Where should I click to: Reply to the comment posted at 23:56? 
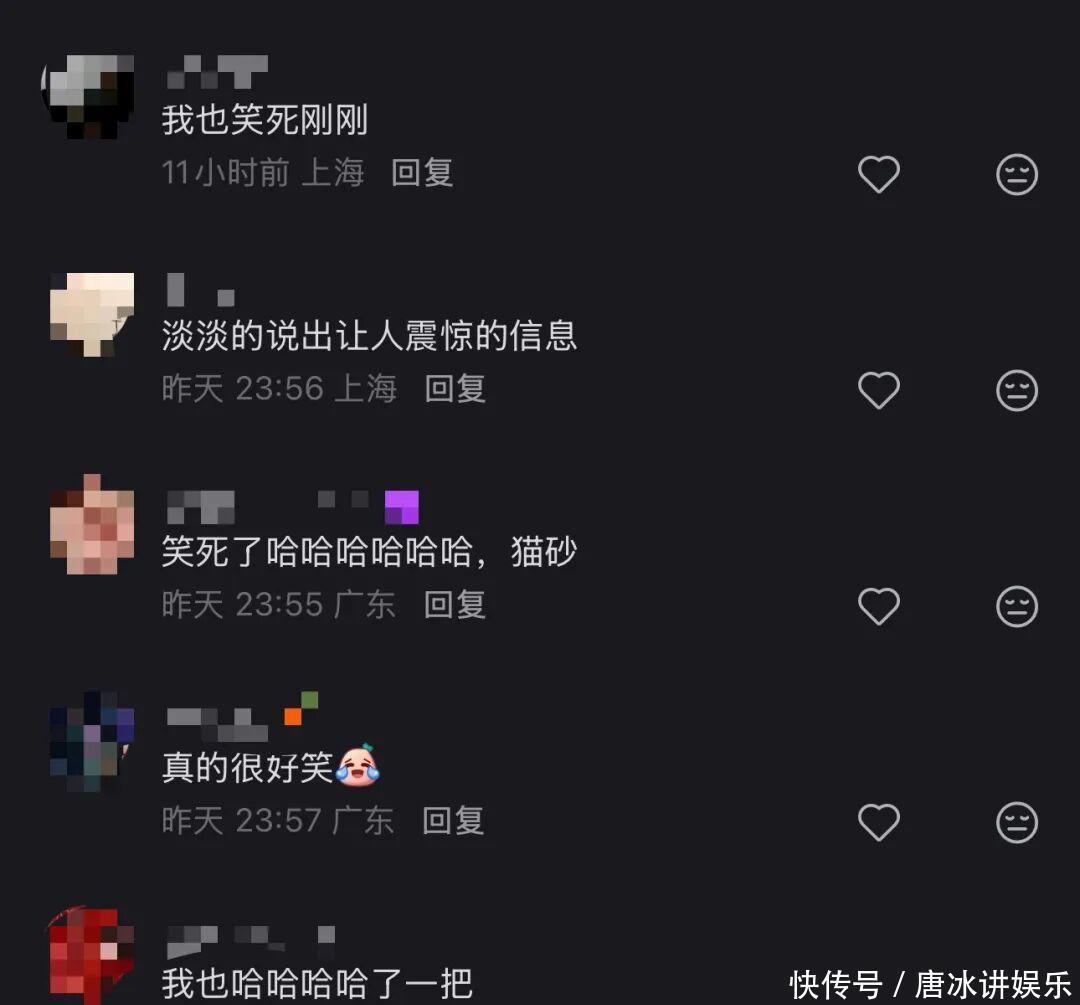(455, 388)
